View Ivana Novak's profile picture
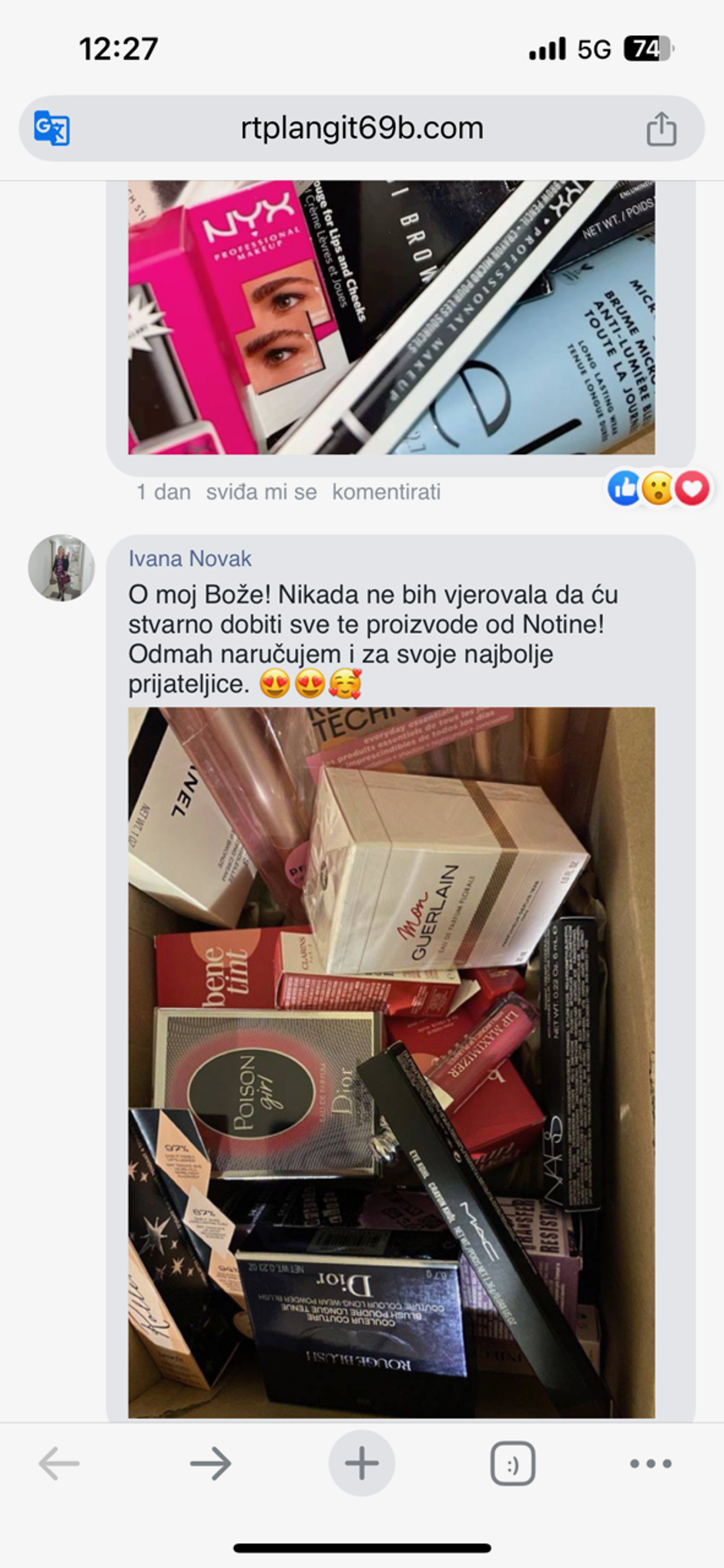This screenshot has width=724, height=1568. pos(62,568)
